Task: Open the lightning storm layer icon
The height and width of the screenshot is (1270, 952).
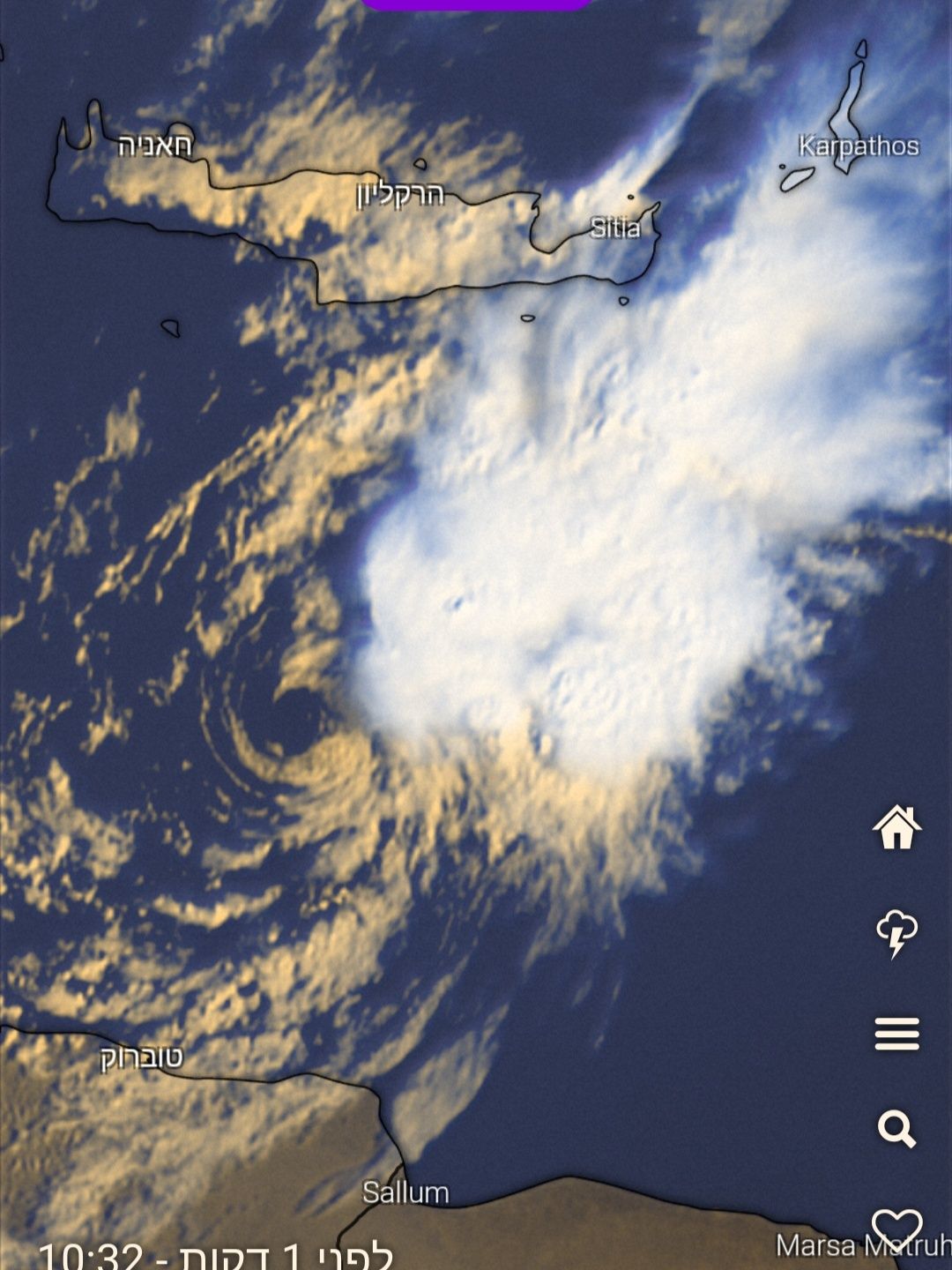Action: pos(896,933)
